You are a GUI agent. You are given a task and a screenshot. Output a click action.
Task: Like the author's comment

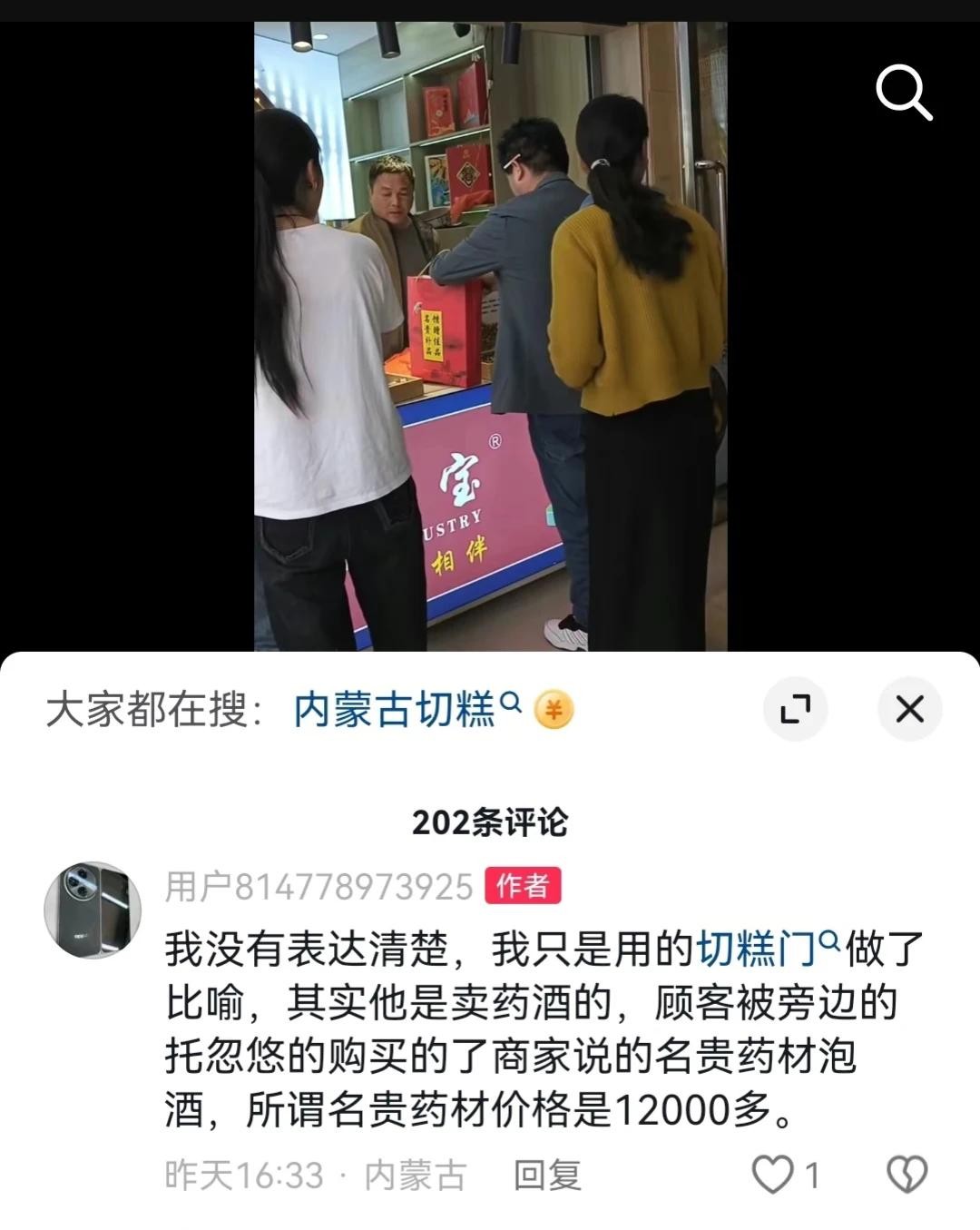pyautogui.click(x=773, y=1176)
